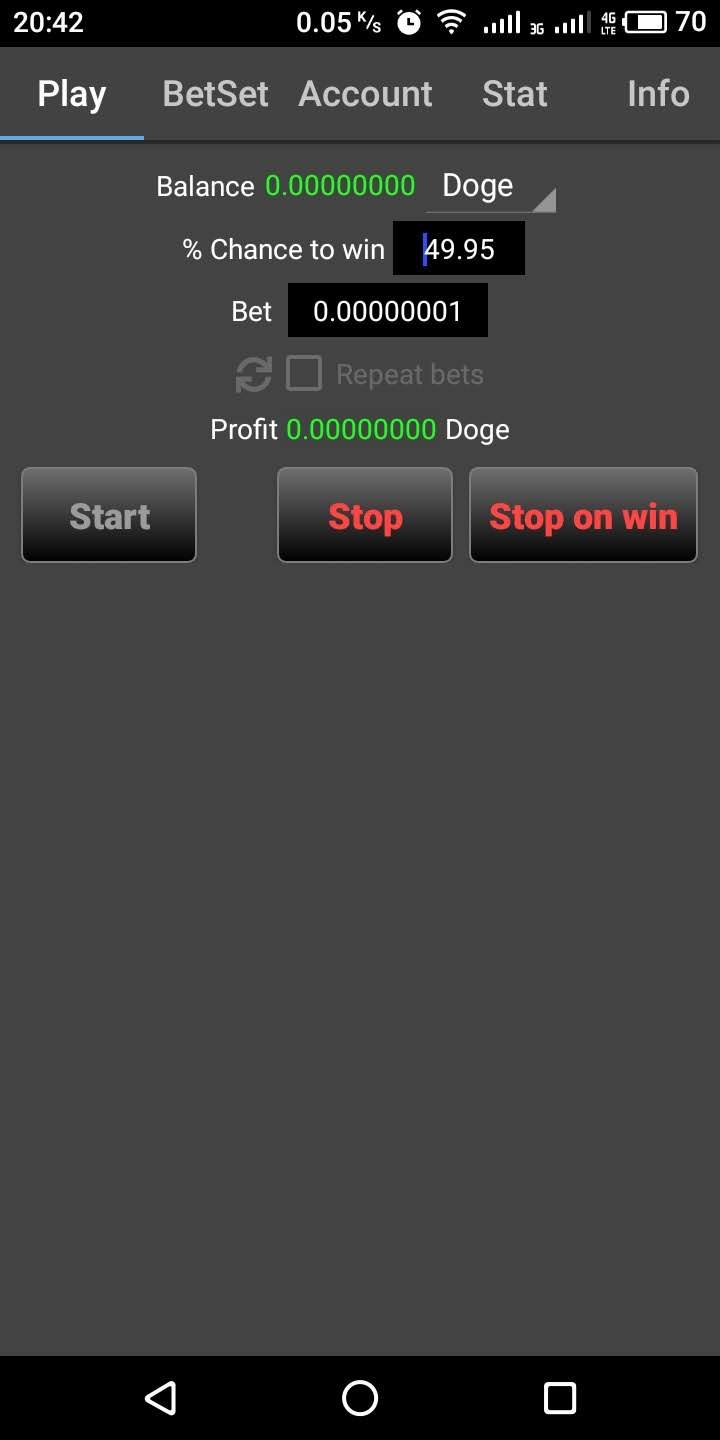This screenshot has height=1440, width=720.
Task: Tap the Stop on win button
Action: click(583, 516)
